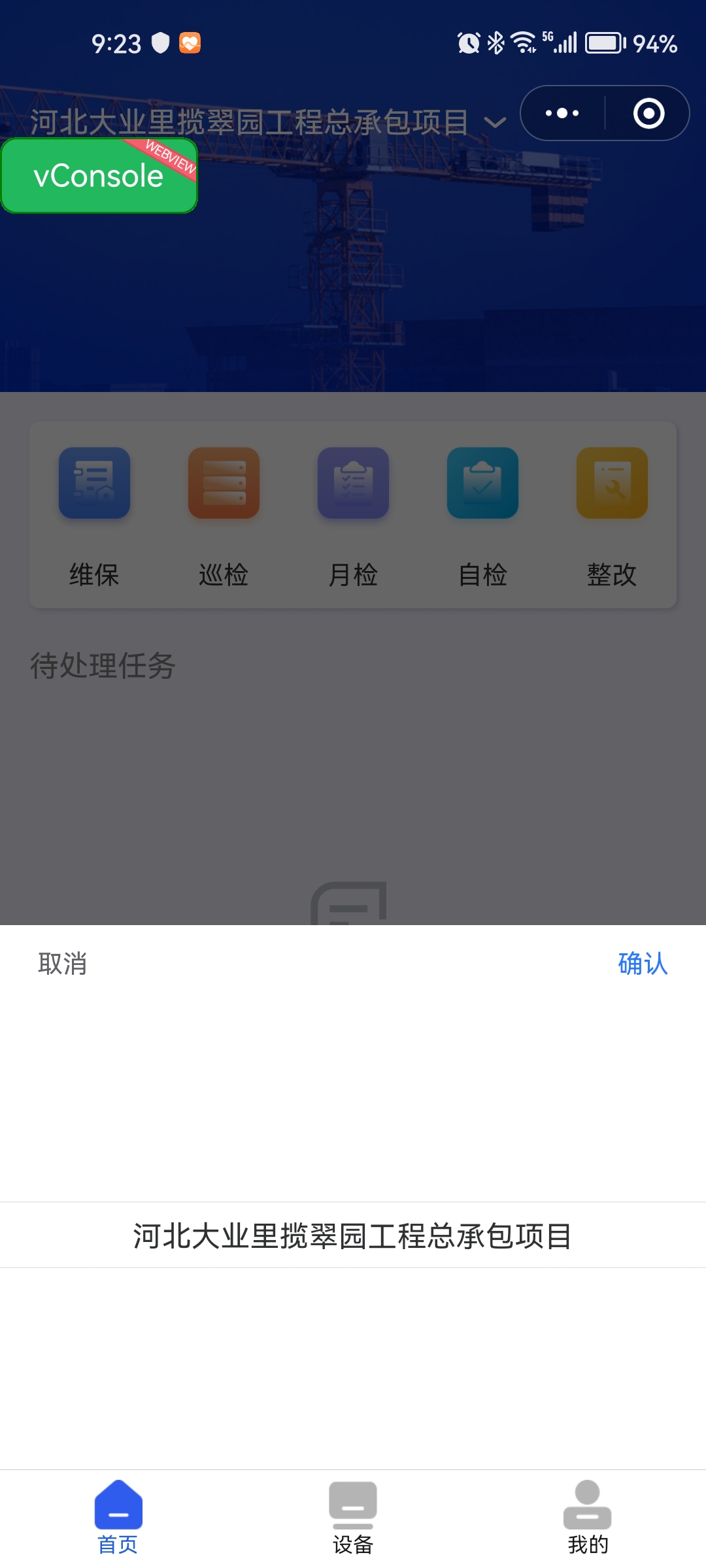Close the mini program with the circle icon
706x1568 pixels.
pyautogui.click(x=648, y=113)
